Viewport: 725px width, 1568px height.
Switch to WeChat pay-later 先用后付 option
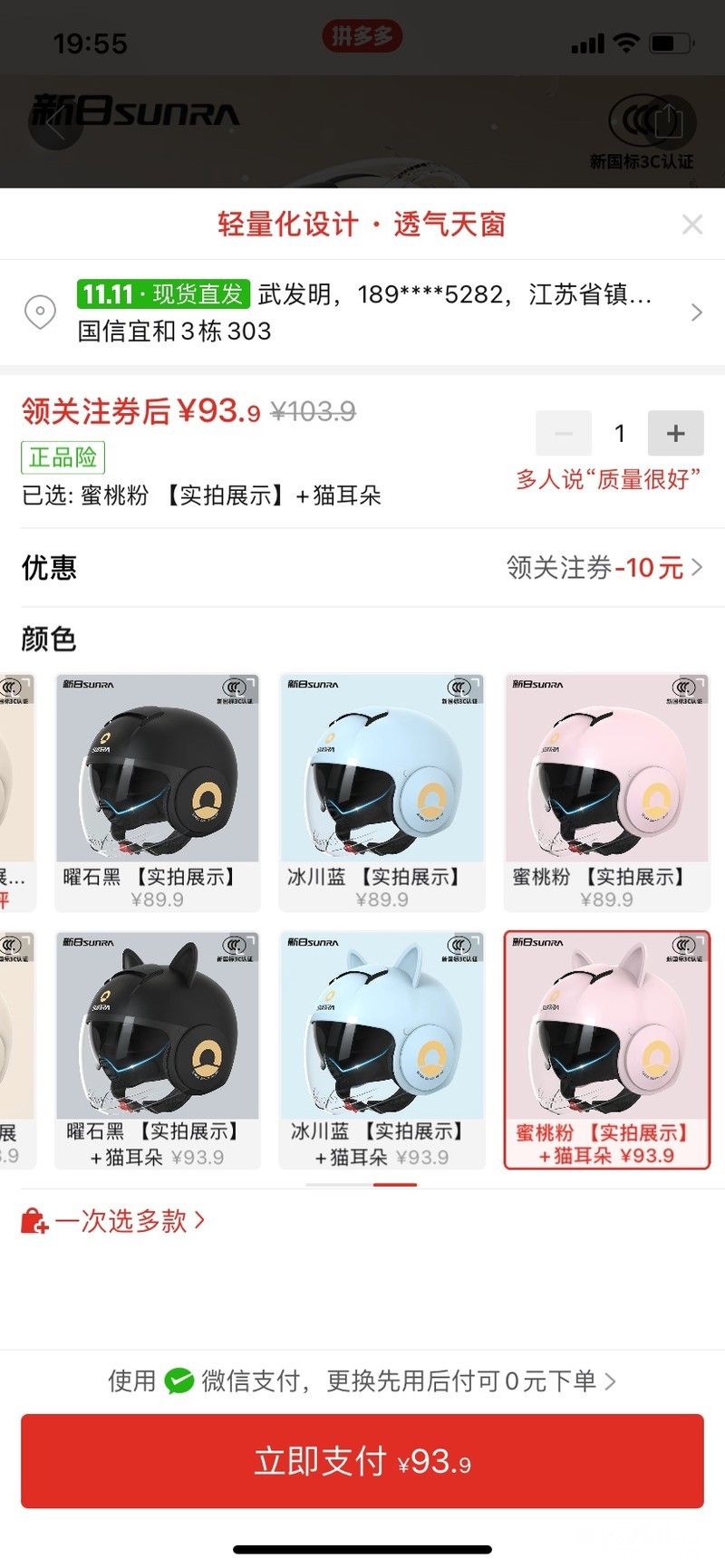(x=362, y=1380)
